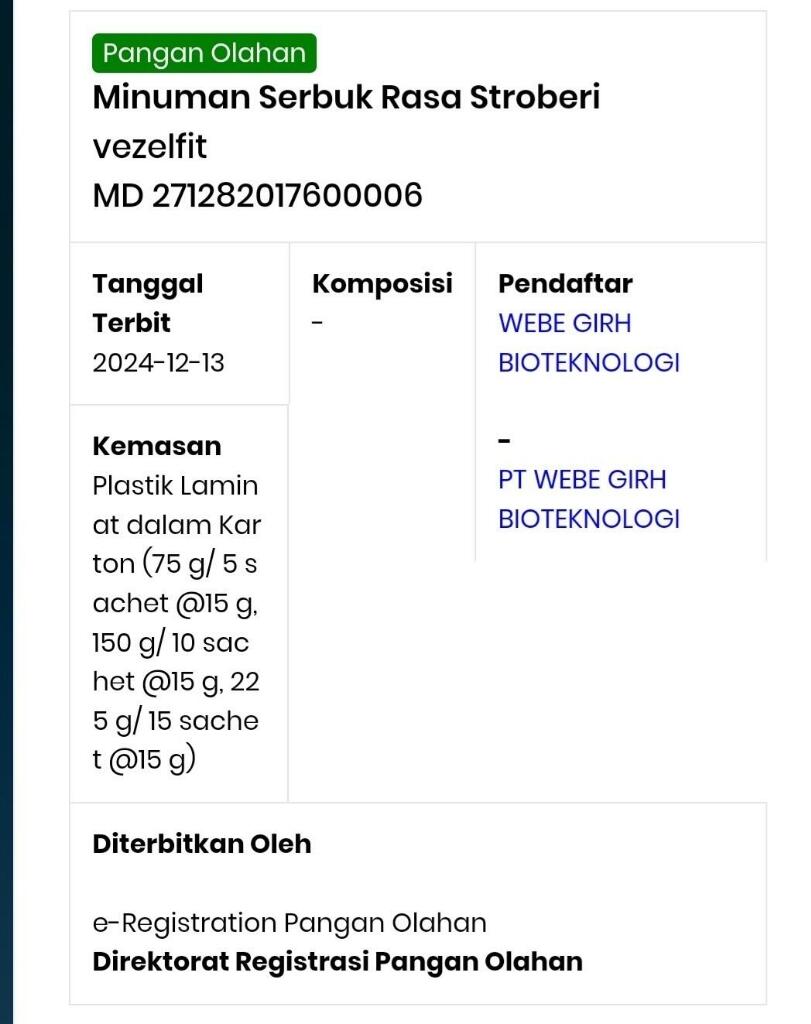Click the dash under Komposisi
The height and width of the screenshot is (1024, 811).
[317, 322]
